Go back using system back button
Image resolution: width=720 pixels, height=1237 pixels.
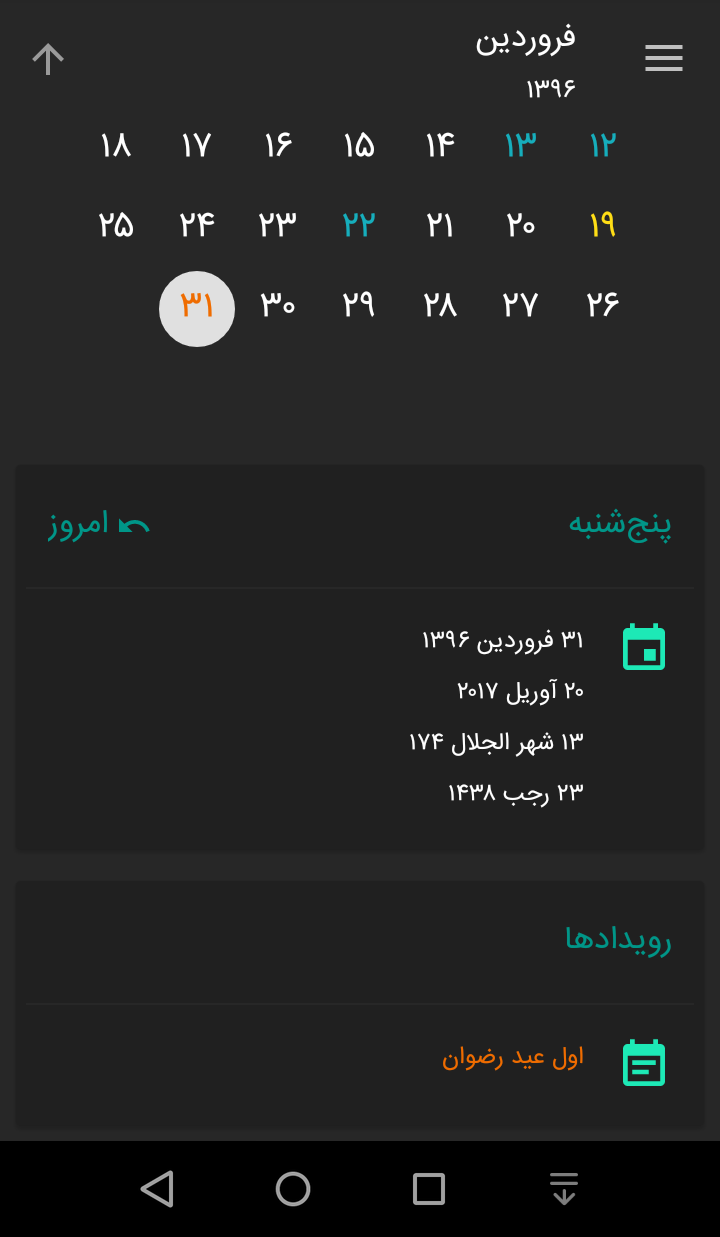coord(157,1189)
